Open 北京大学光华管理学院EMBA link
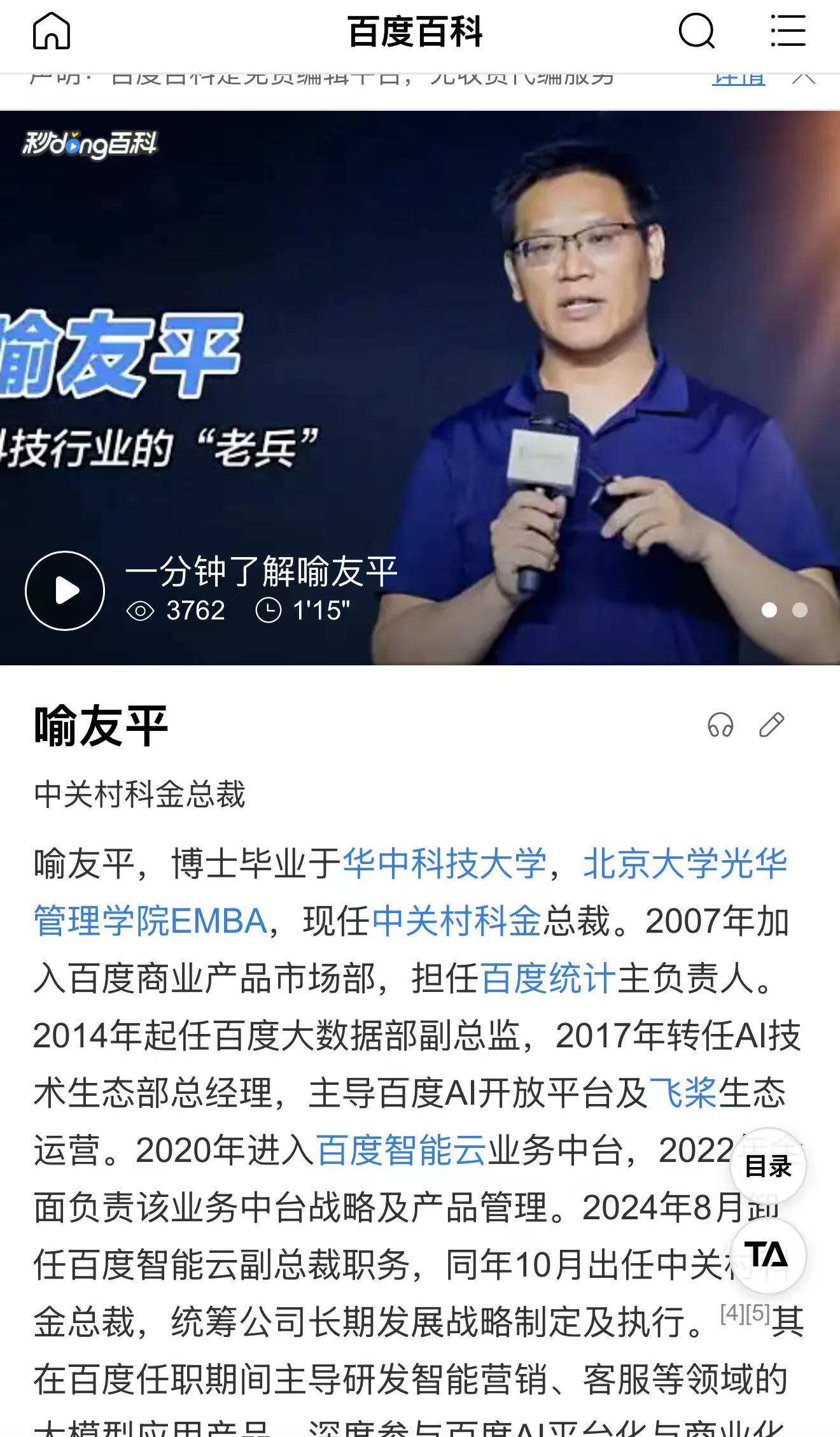The image size is (840, 1437). click(x=685, y=864)
